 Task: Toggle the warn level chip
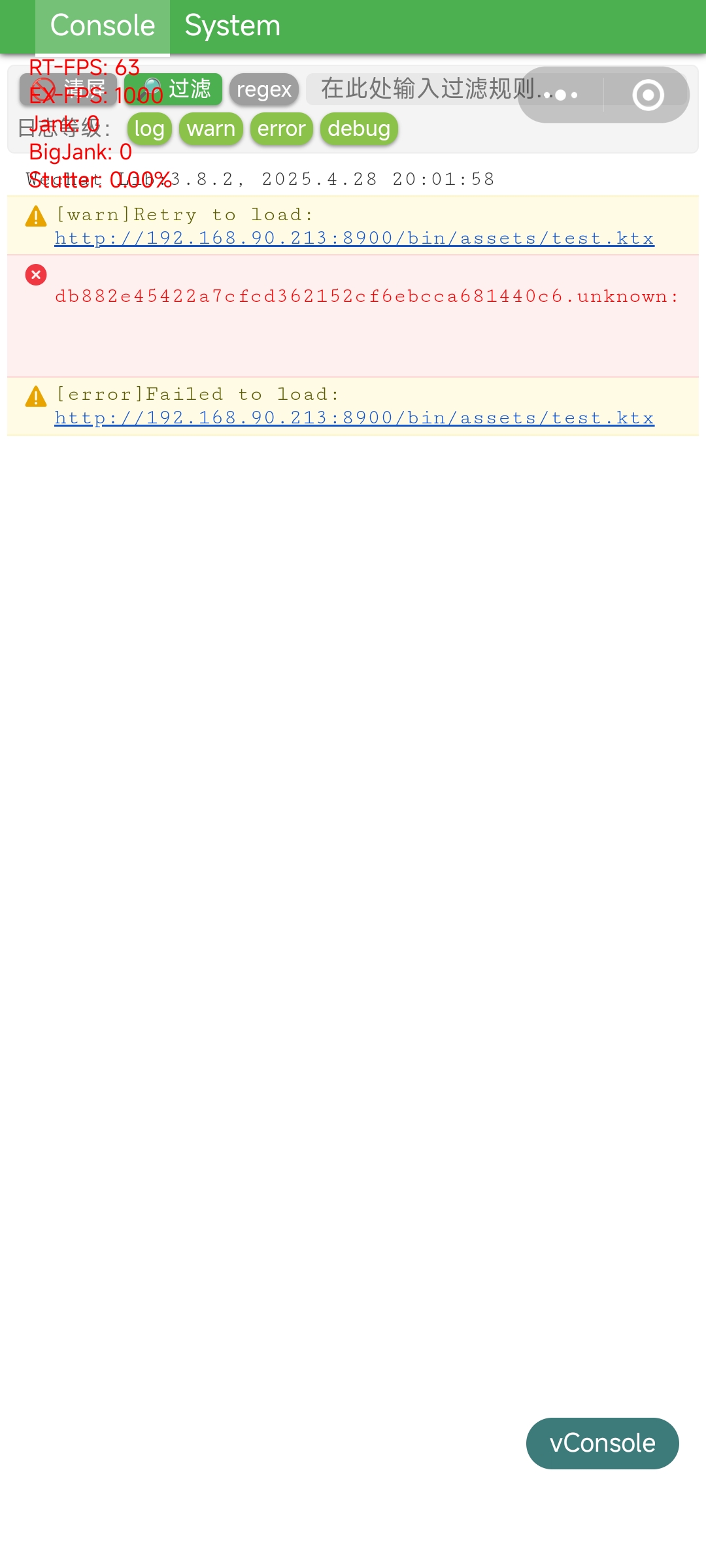click(x=210, y=129)
